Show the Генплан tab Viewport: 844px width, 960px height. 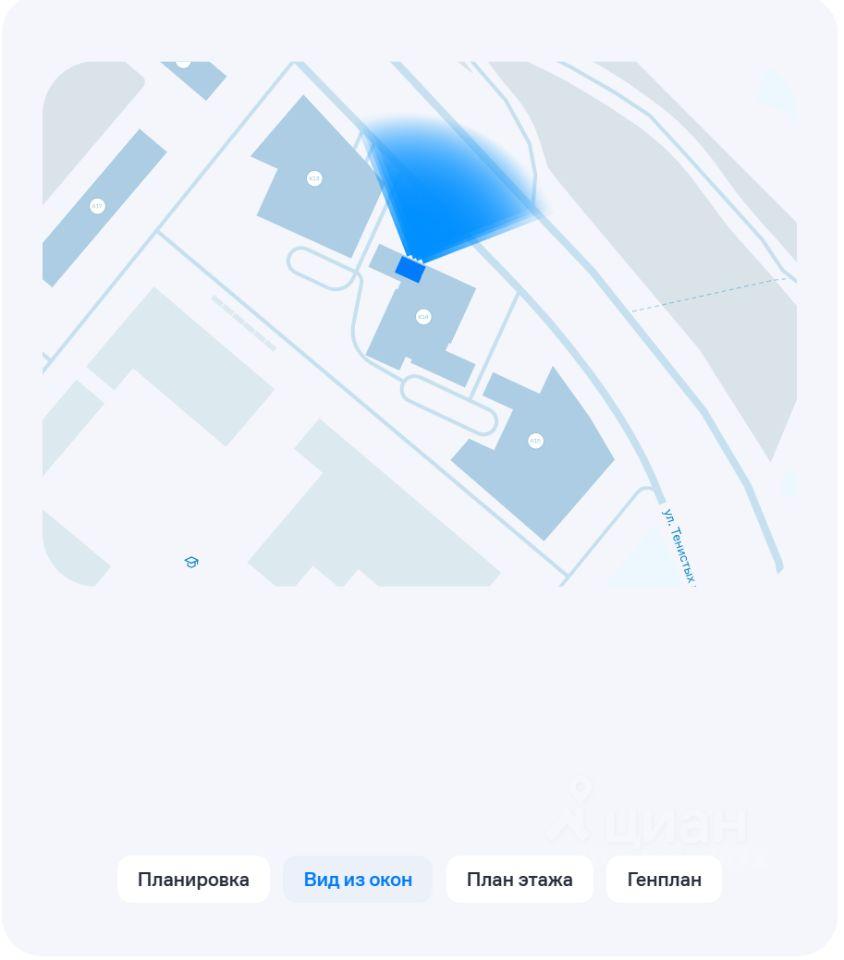(x=664, y=880)
